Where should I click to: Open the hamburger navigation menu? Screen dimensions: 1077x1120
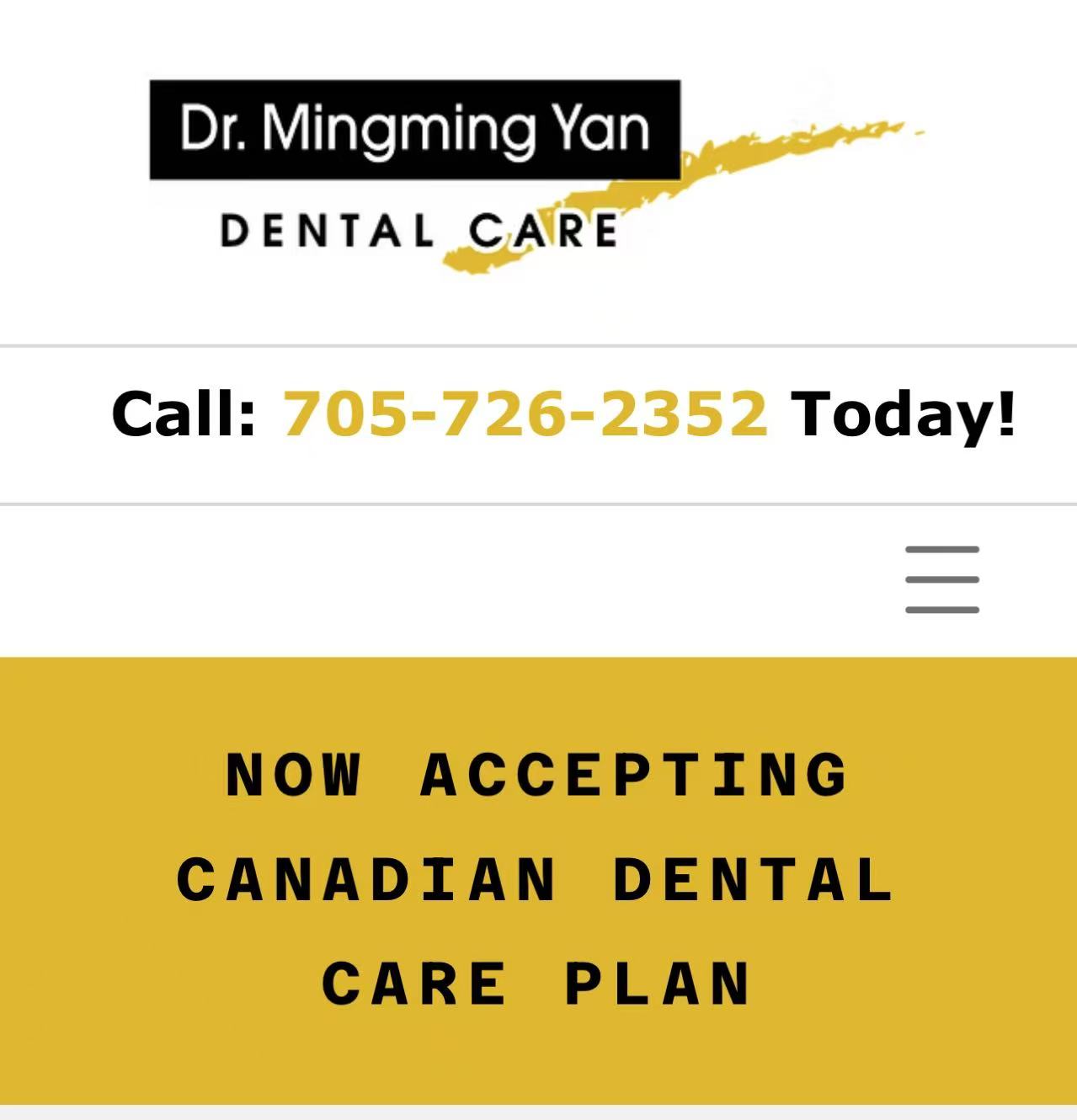click(x=941, y=579)
